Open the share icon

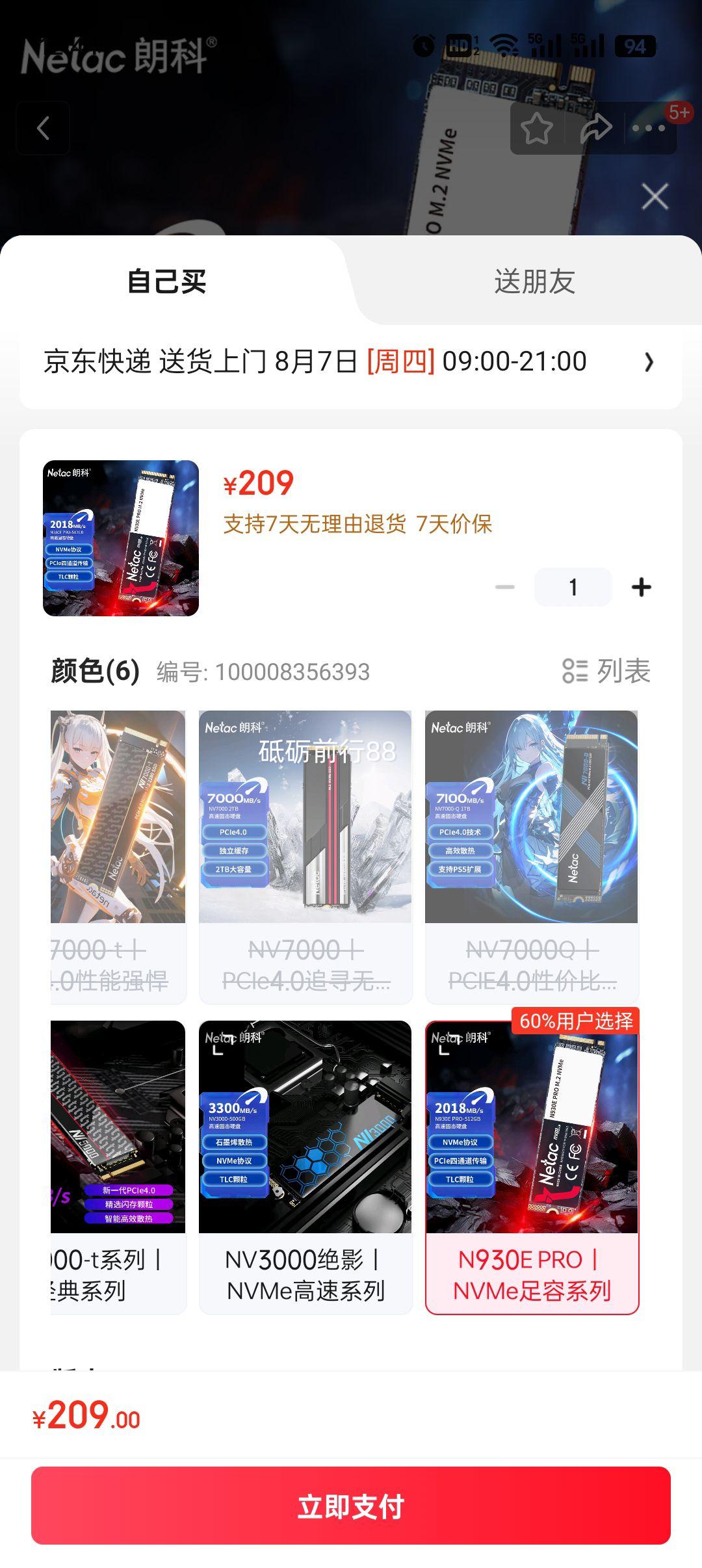595,127
